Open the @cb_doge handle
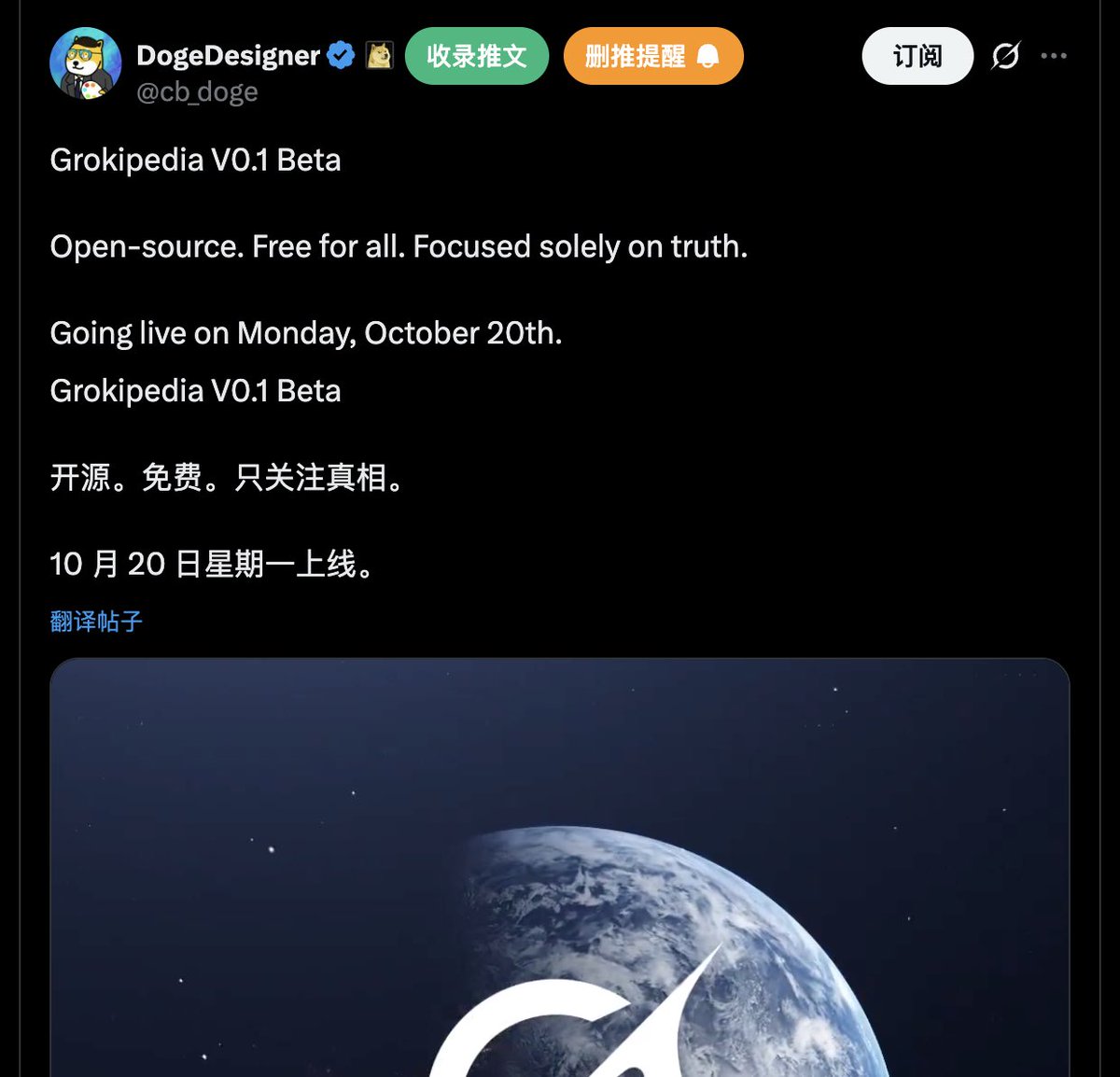The height and width of the screenshot is (1077, 1120). point(197,92)
